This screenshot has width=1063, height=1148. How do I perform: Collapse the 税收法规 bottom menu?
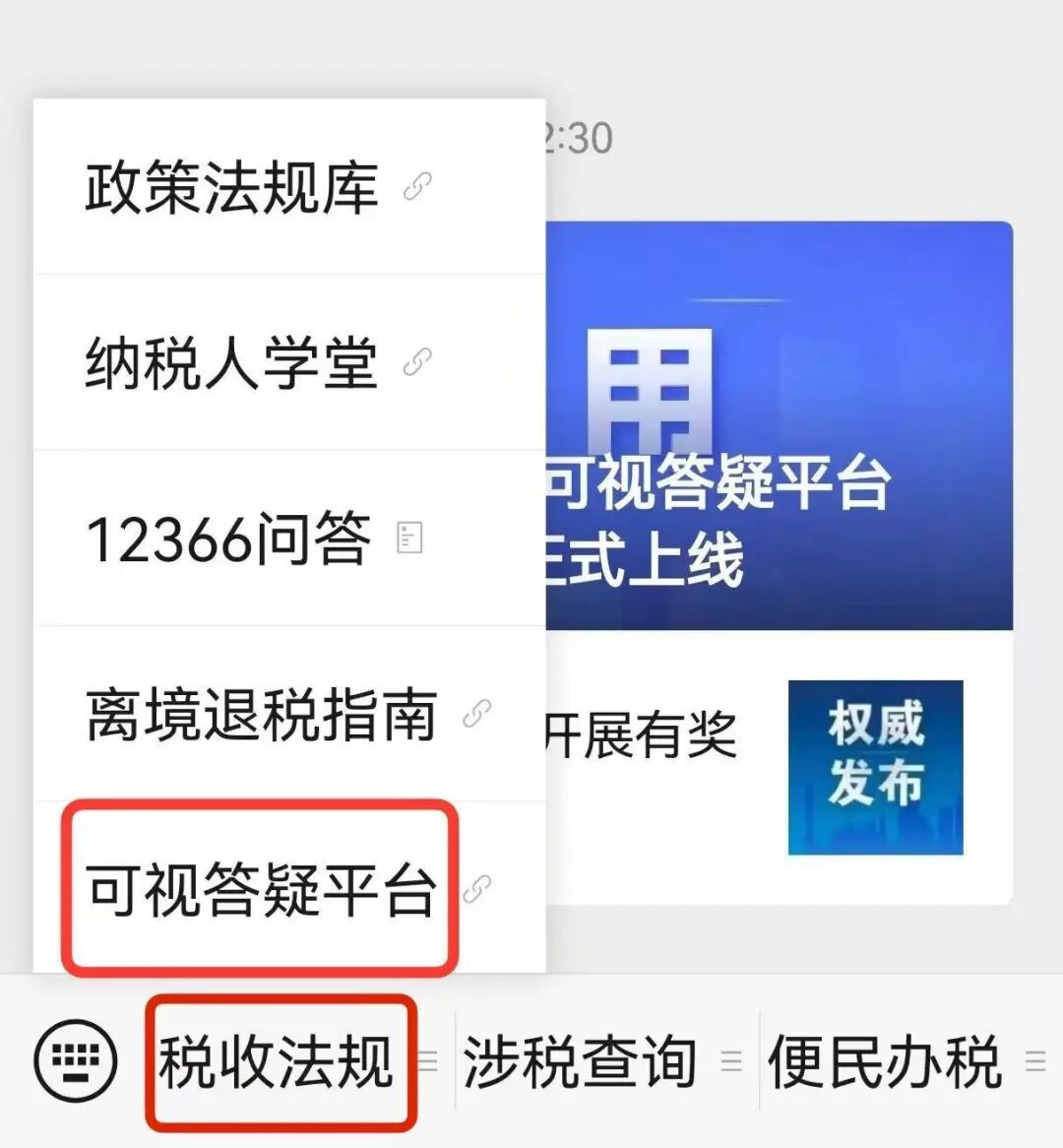click(x=278, y=1061)
